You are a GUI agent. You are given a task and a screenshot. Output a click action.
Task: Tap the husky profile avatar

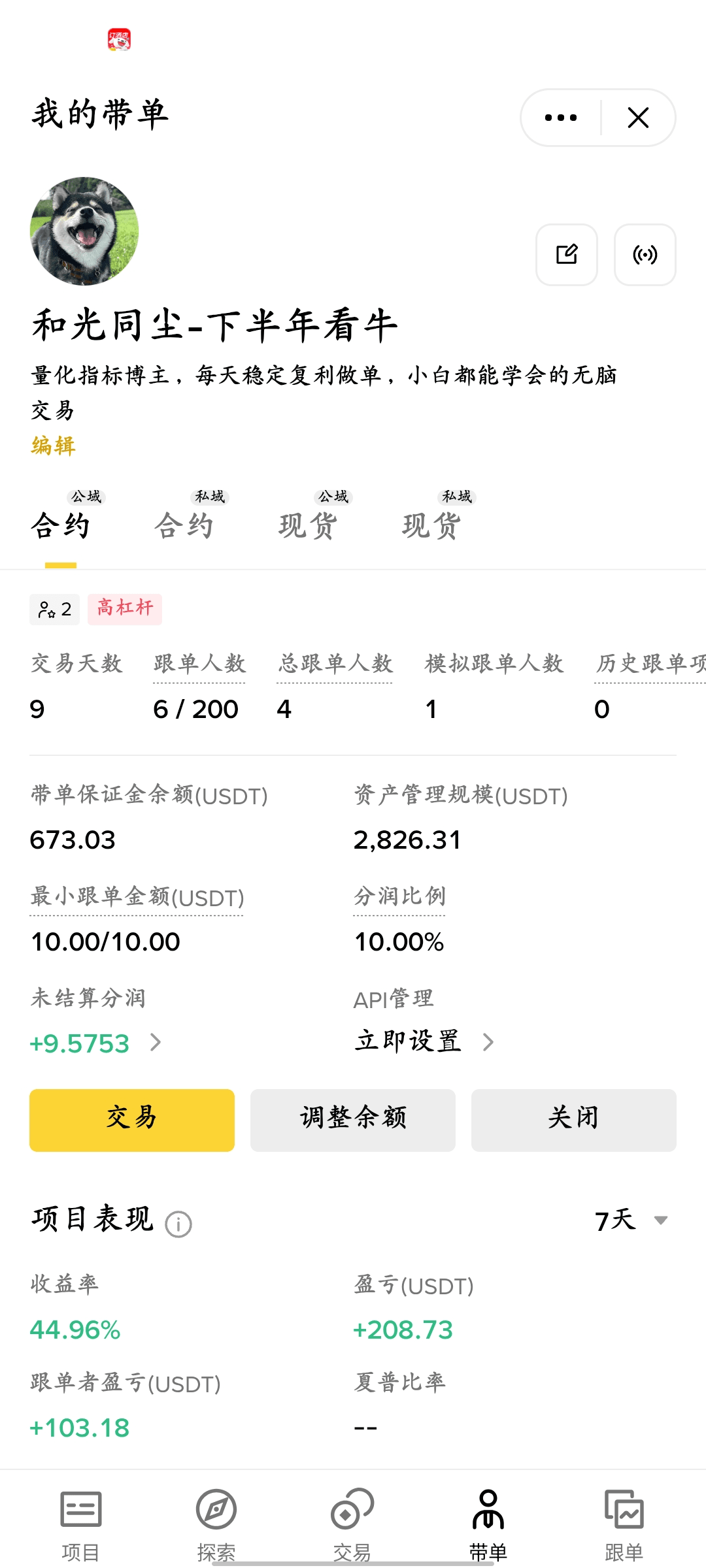(x=84, y=231)
